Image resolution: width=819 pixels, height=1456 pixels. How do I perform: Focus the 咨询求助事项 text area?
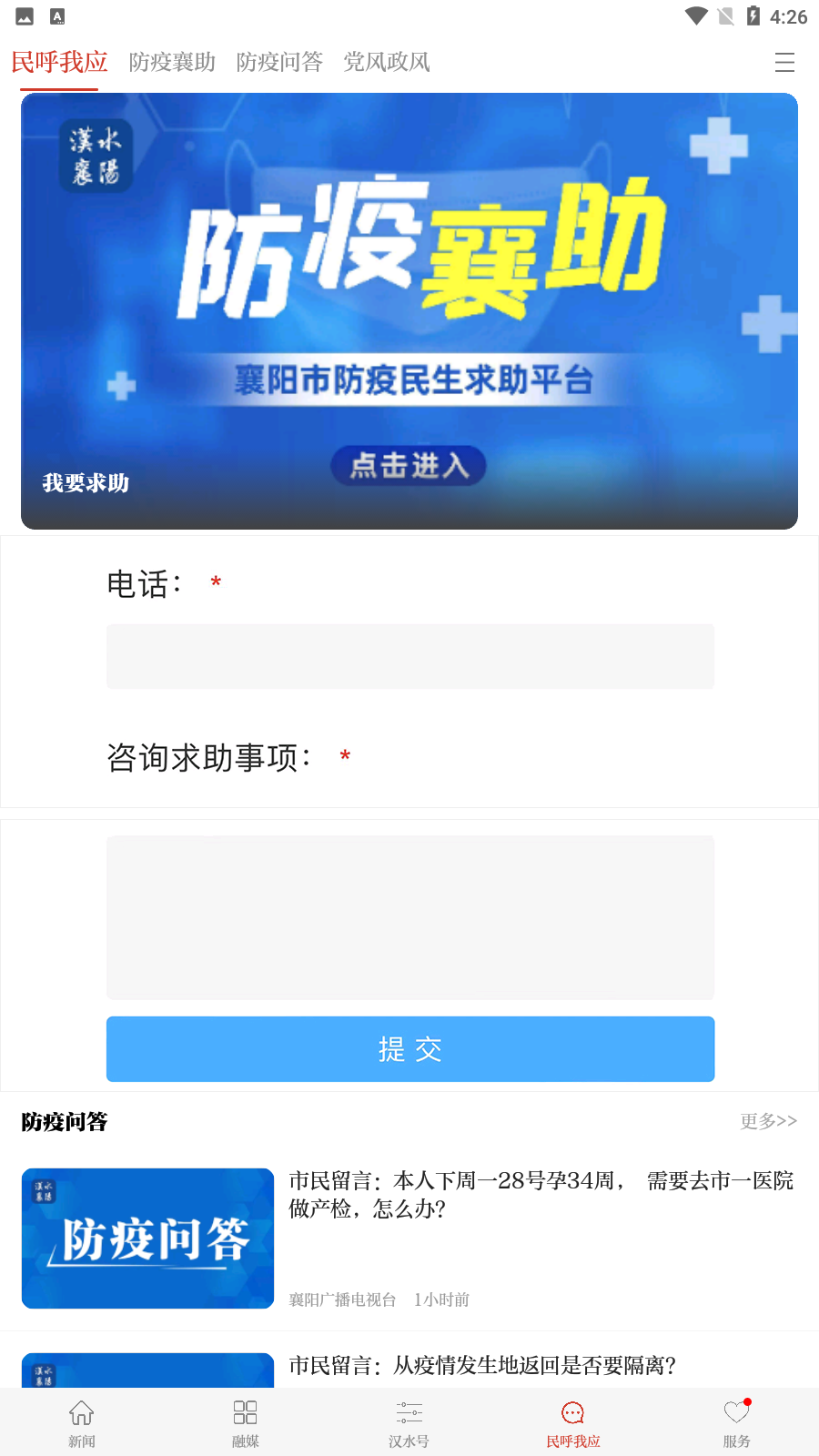pos(410,917)
